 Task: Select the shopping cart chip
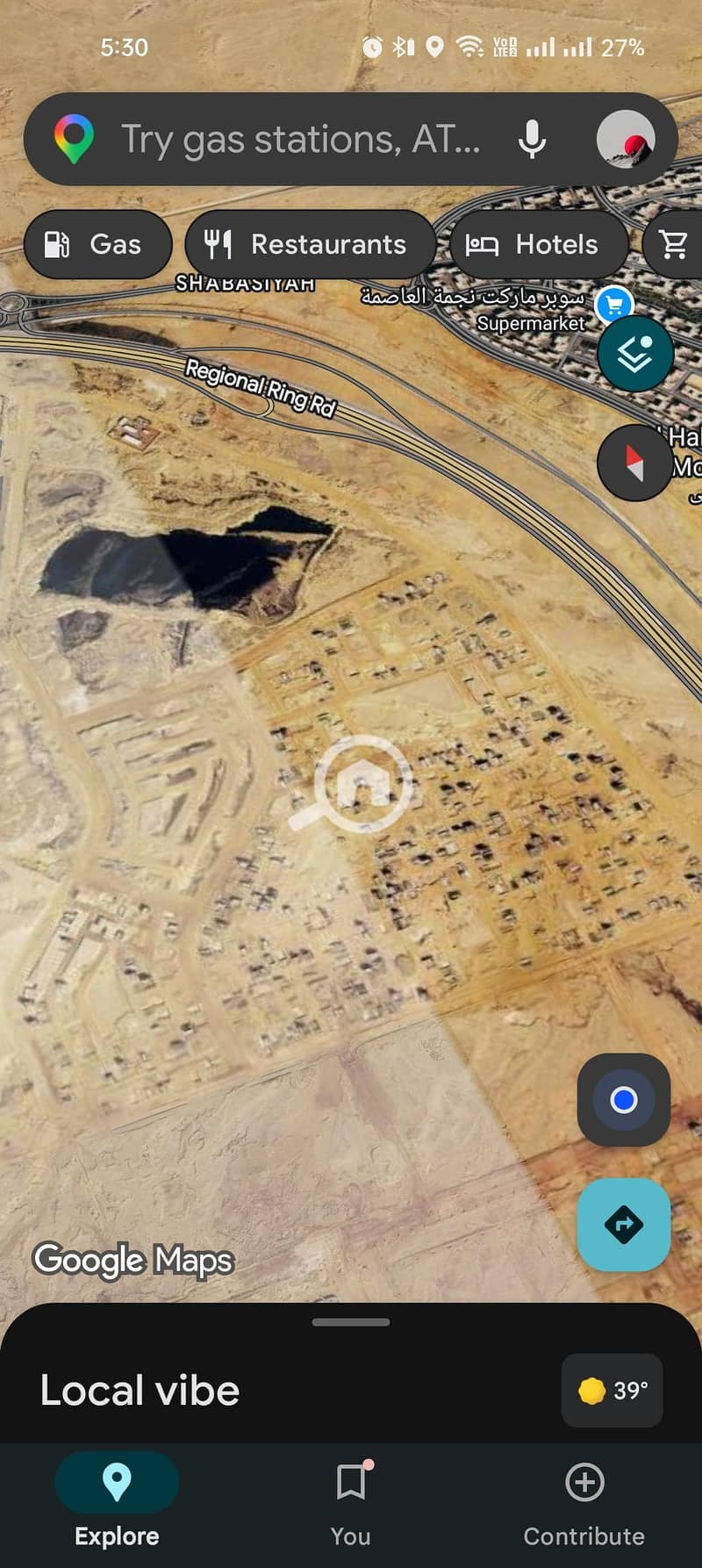673,244
